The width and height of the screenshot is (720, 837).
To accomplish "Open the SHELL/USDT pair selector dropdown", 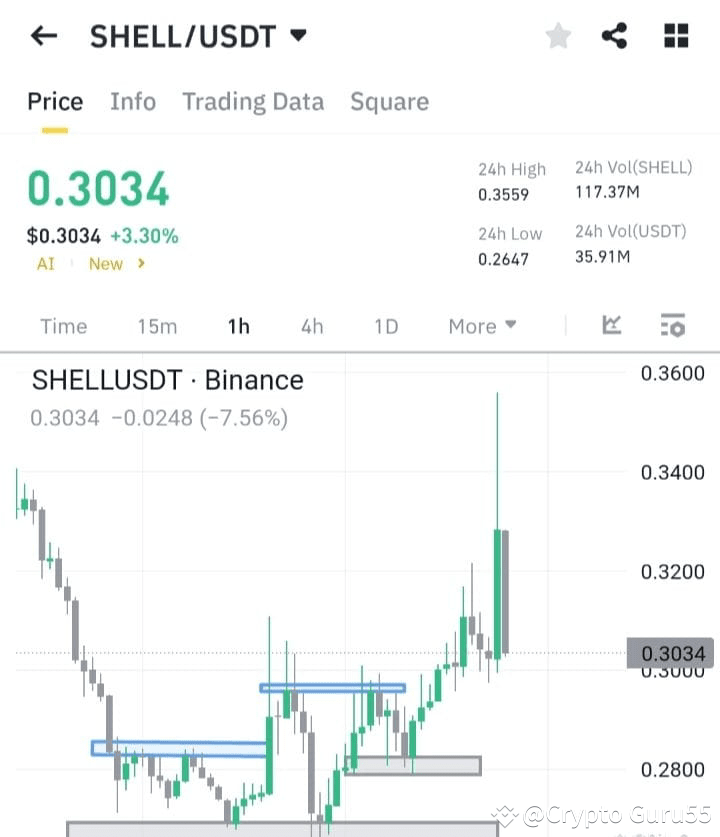I will [297, 36].
